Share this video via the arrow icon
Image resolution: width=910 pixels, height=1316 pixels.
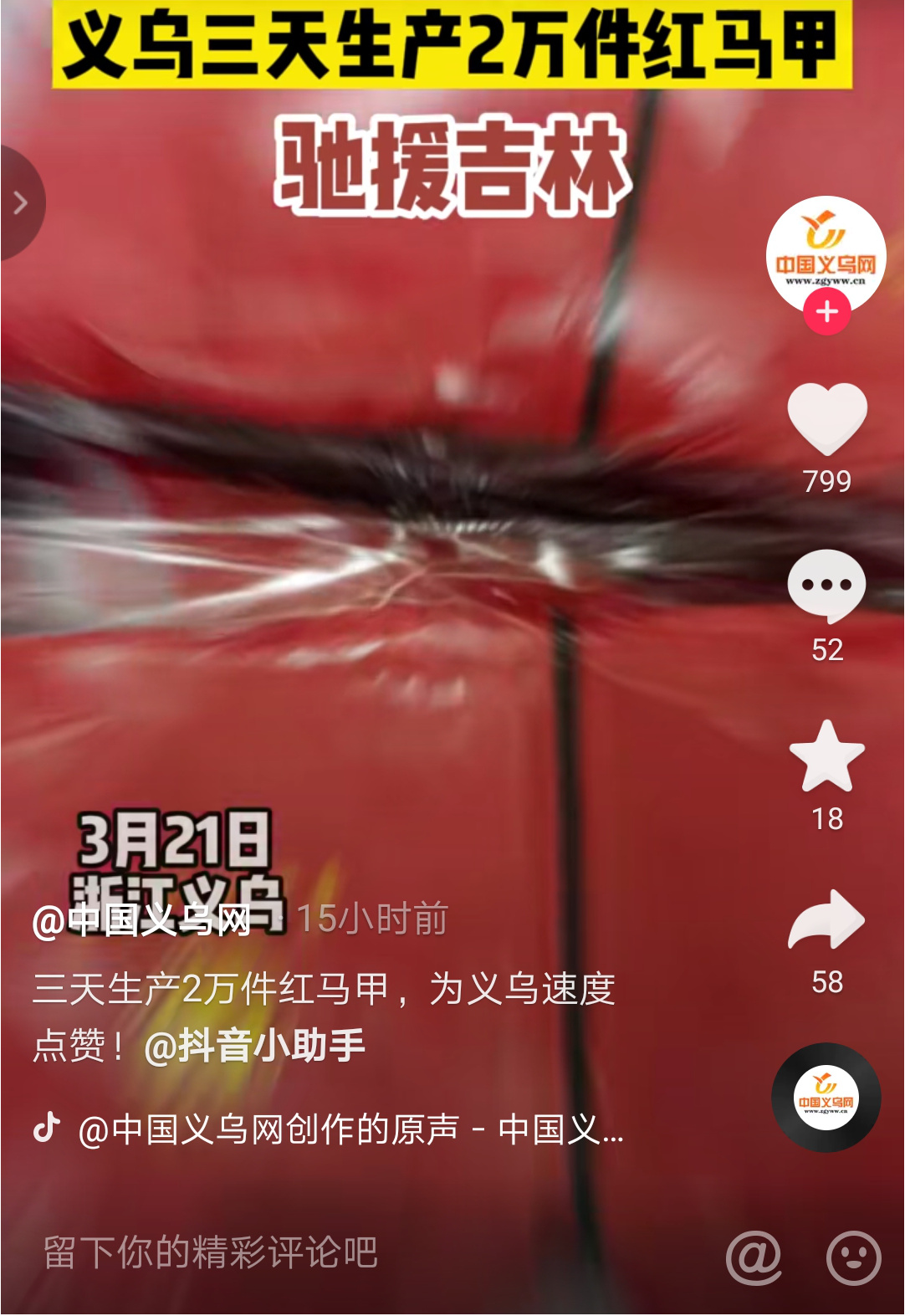826,920
